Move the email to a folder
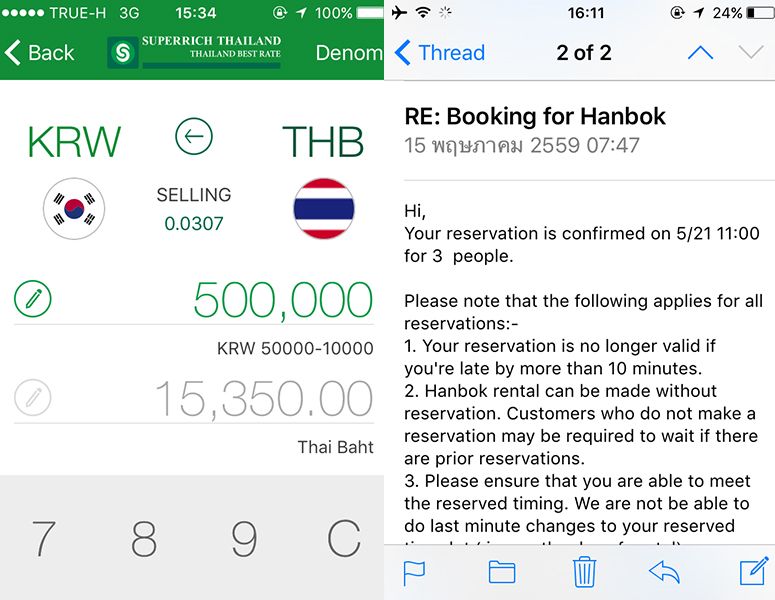 (x=502, y=572)
